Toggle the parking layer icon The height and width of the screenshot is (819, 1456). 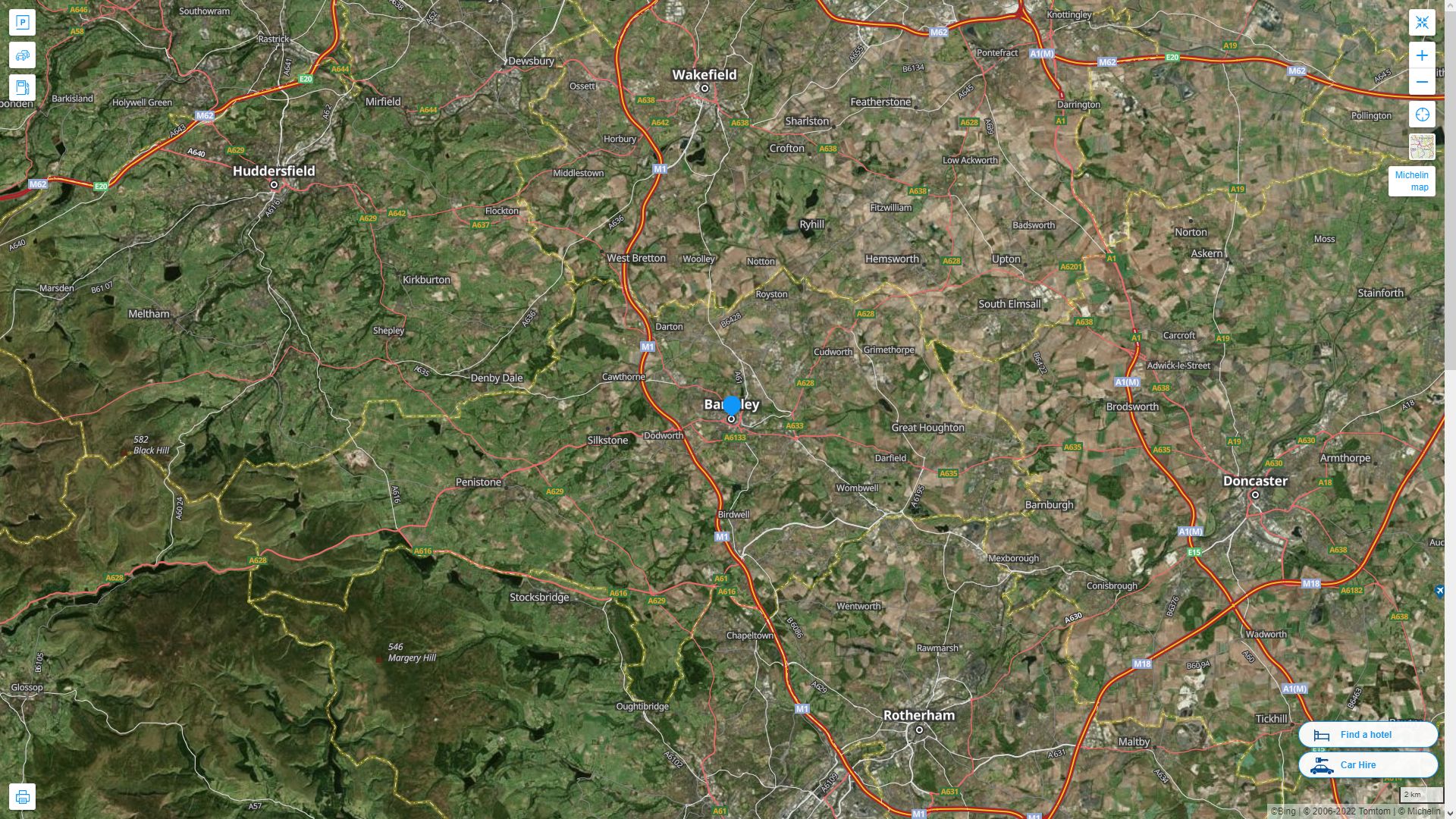[x=22, y=23]
